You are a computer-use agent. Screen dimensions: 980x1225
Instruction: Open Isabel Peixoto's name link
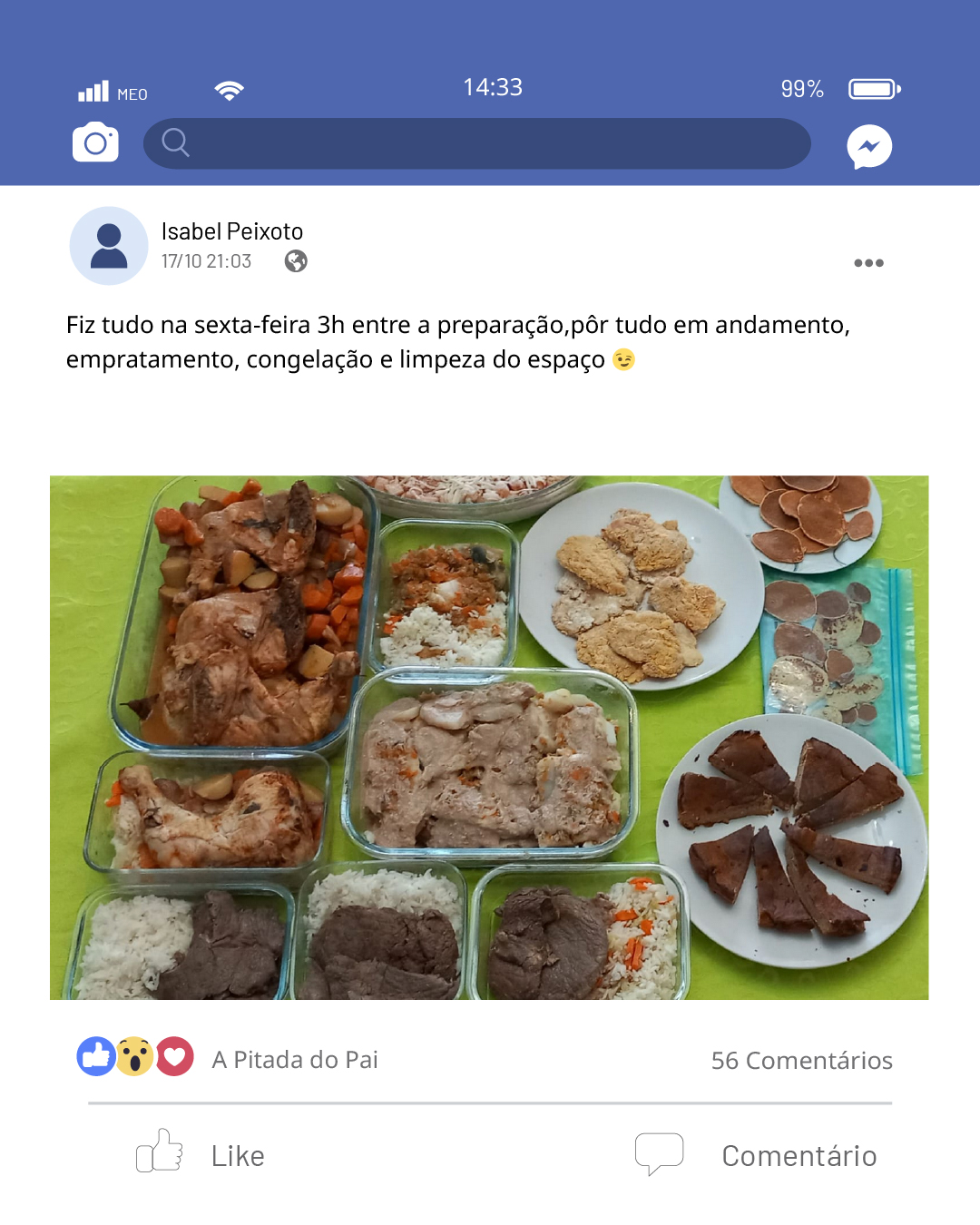tap(232, 231)
